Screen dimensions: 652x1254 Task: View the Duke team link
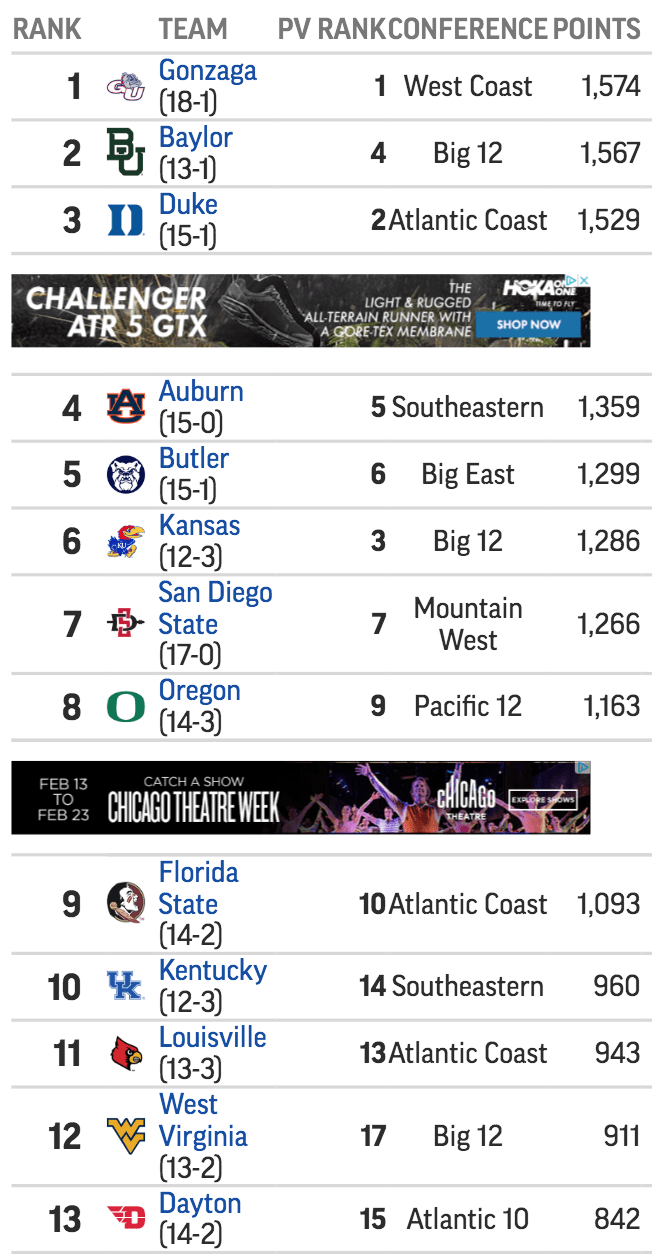(x=188, y=205)
